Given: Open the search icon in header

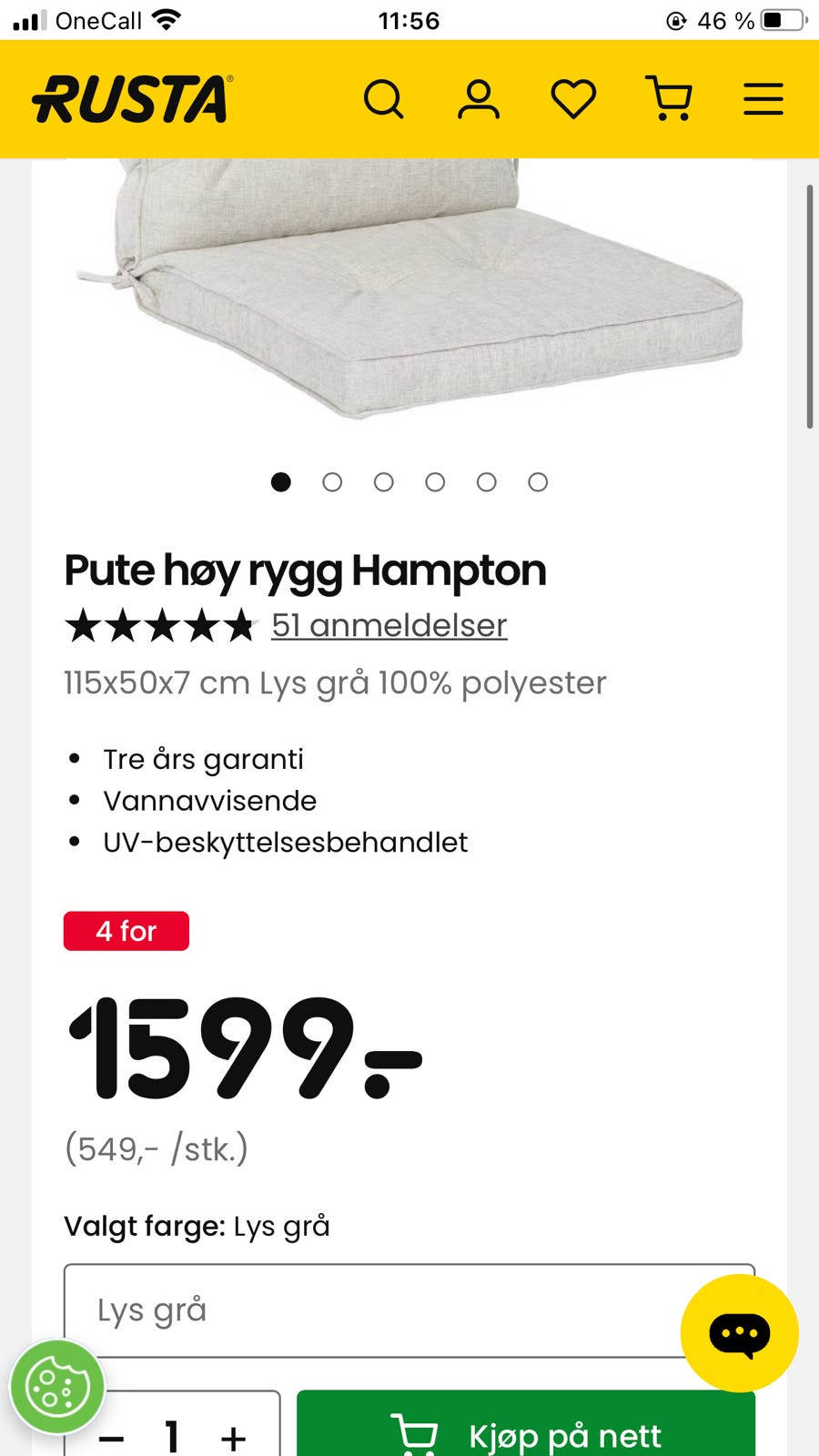Looking at the screenshot, I should pos(383,99).
